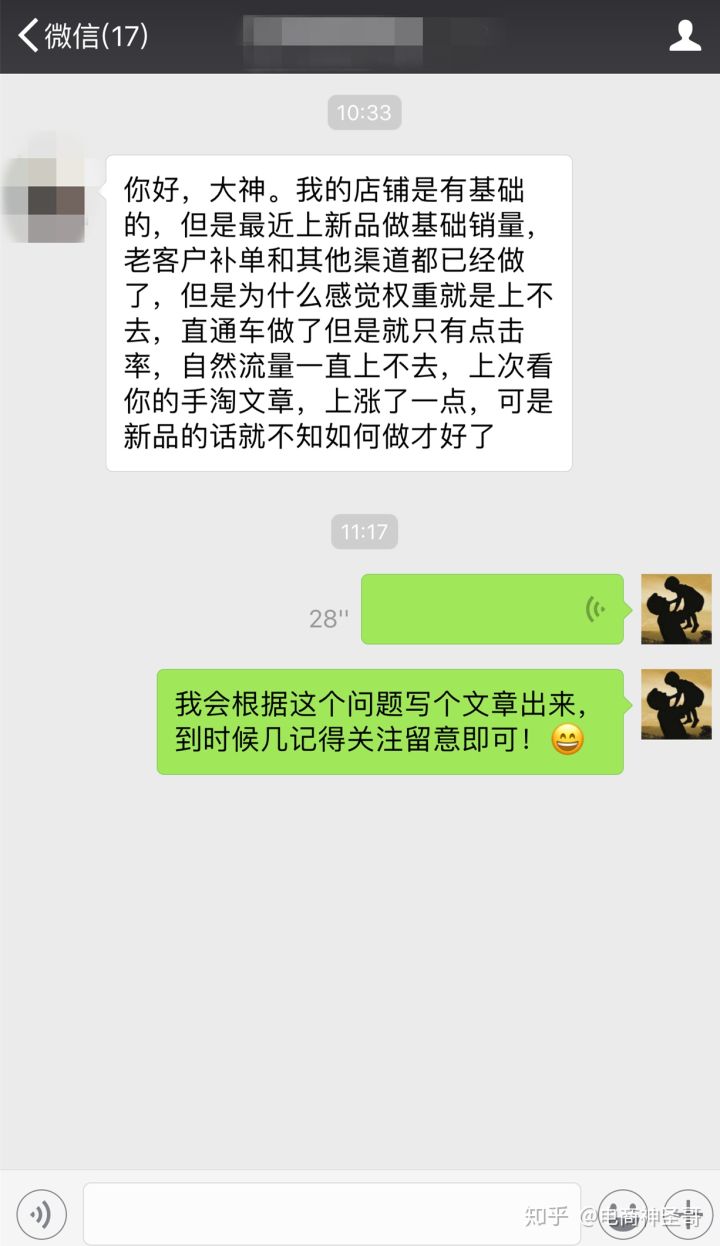Play the 28'' voice message
The image size is (720, 1246).
(491, 609)
